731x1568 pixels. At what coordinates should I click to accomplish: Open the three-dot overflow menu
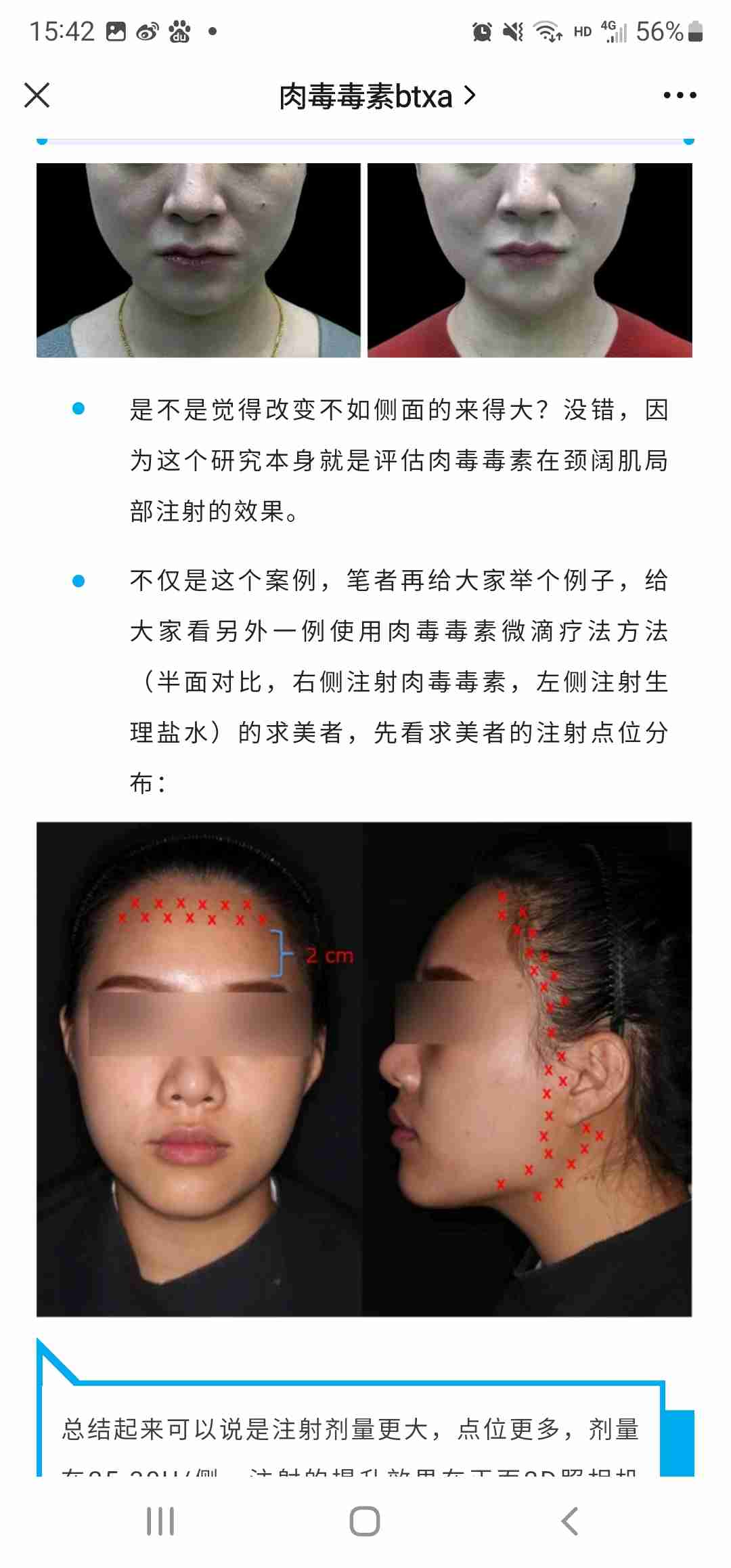(680, 95)
